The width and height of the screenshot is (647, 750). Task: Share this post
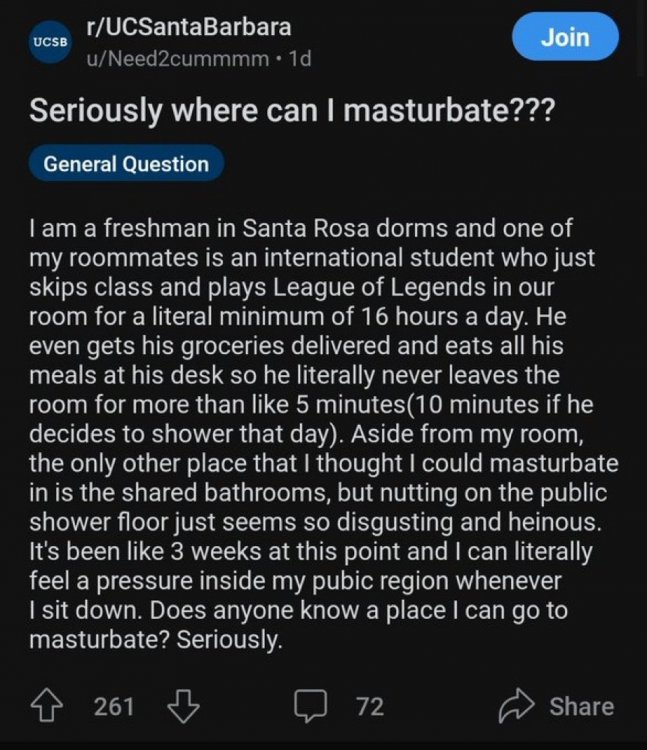coord(556,706)
